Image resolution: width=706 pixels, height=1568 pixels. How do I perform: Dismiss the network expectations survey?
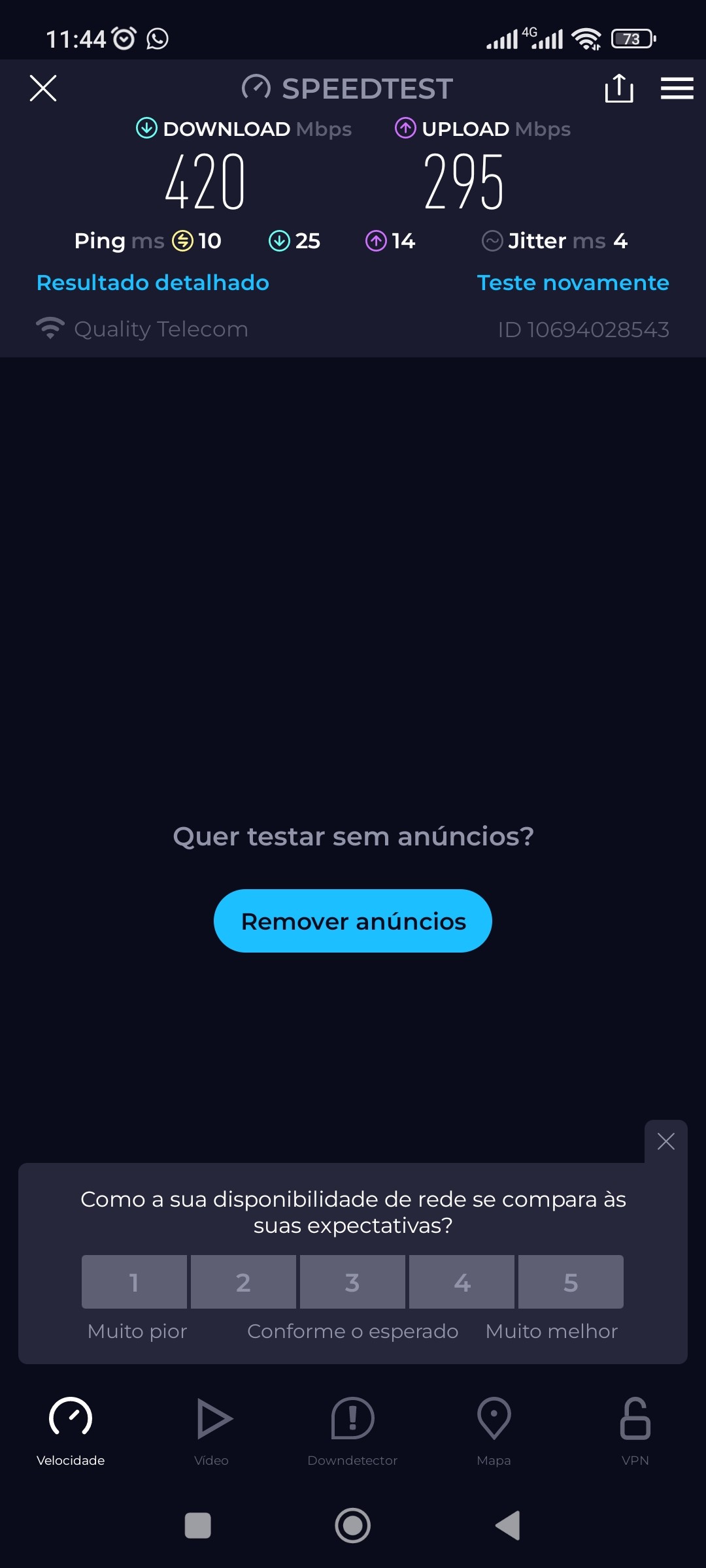[665, 1141]
